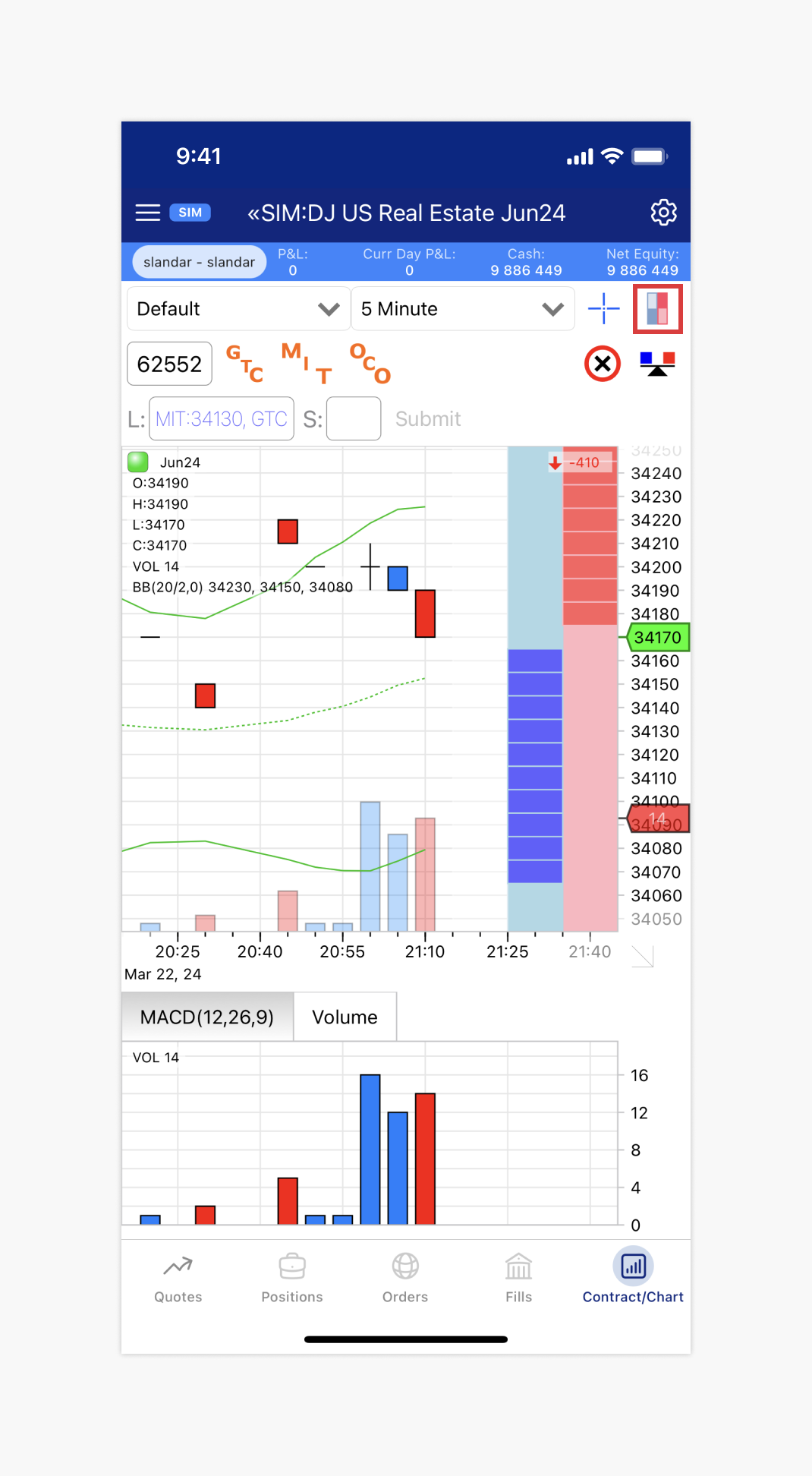812x1476 pixels.
Task: Switch to the Positions screen
Action: (291, 1279)
